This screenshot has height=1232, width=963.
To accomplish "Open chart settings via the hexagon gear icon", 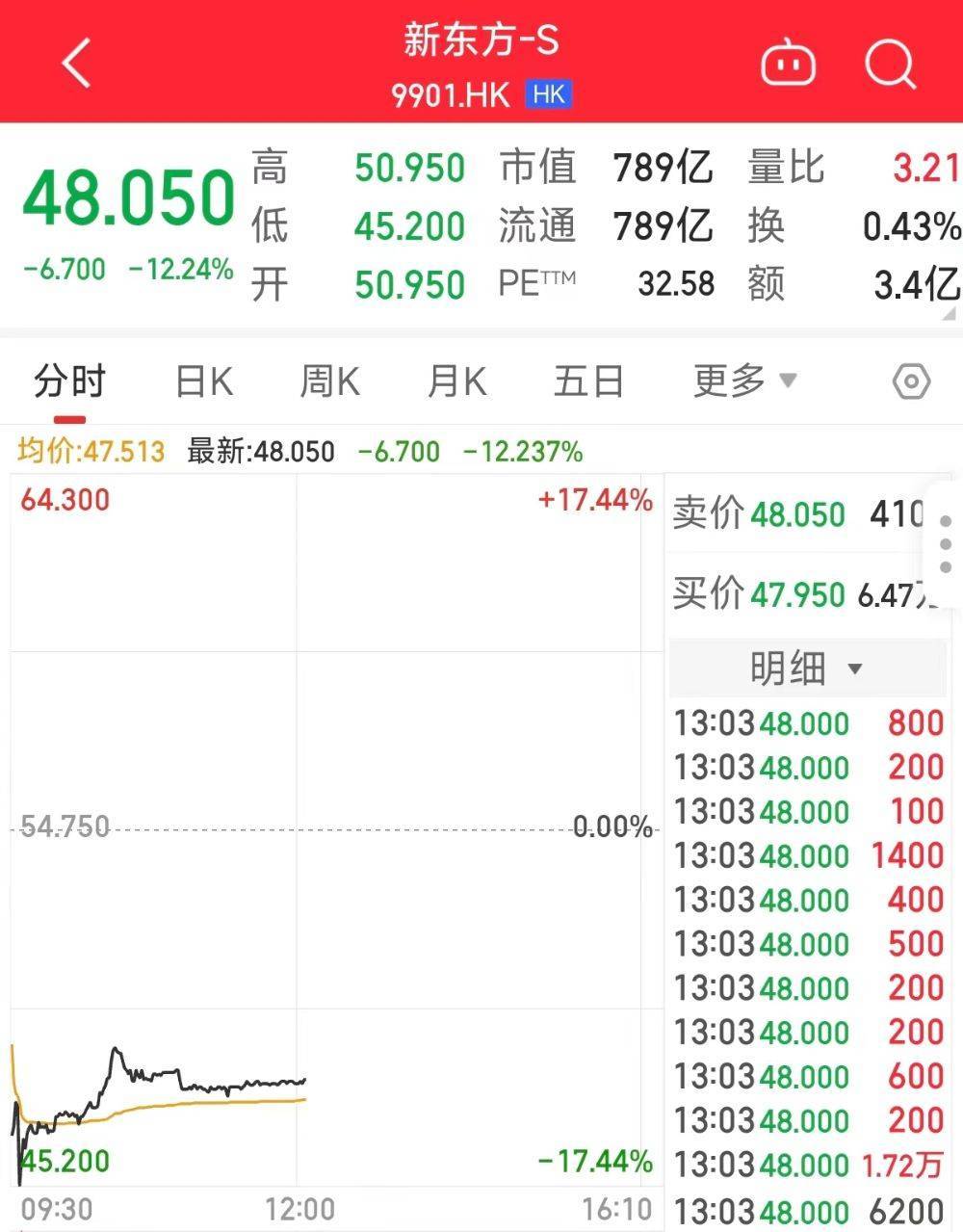I will pyautogui.click(x=912, y=381).
